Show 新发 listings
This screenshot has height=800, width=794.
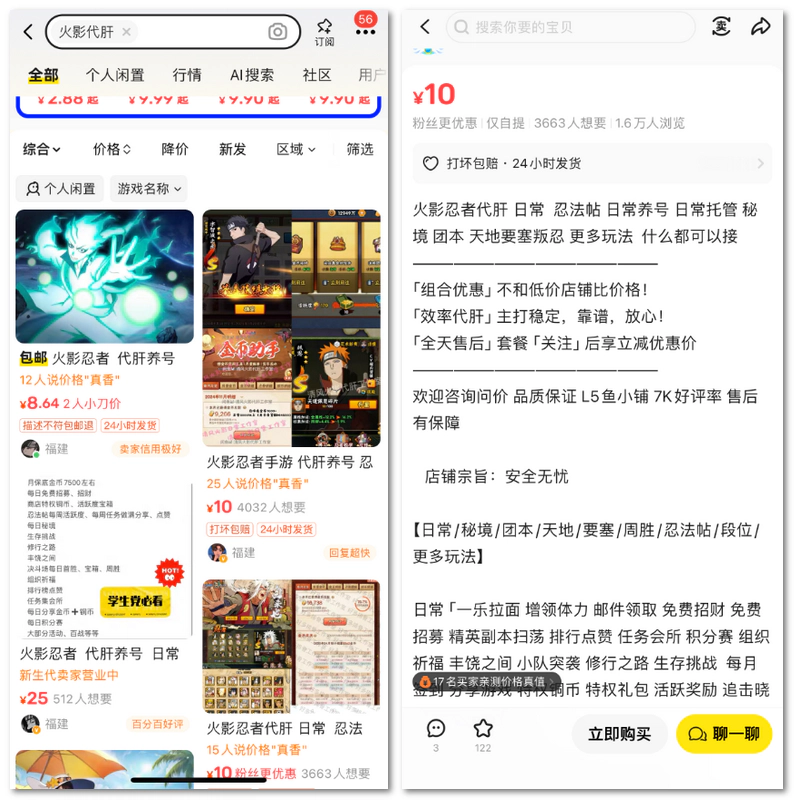click(x=232, y=149)
